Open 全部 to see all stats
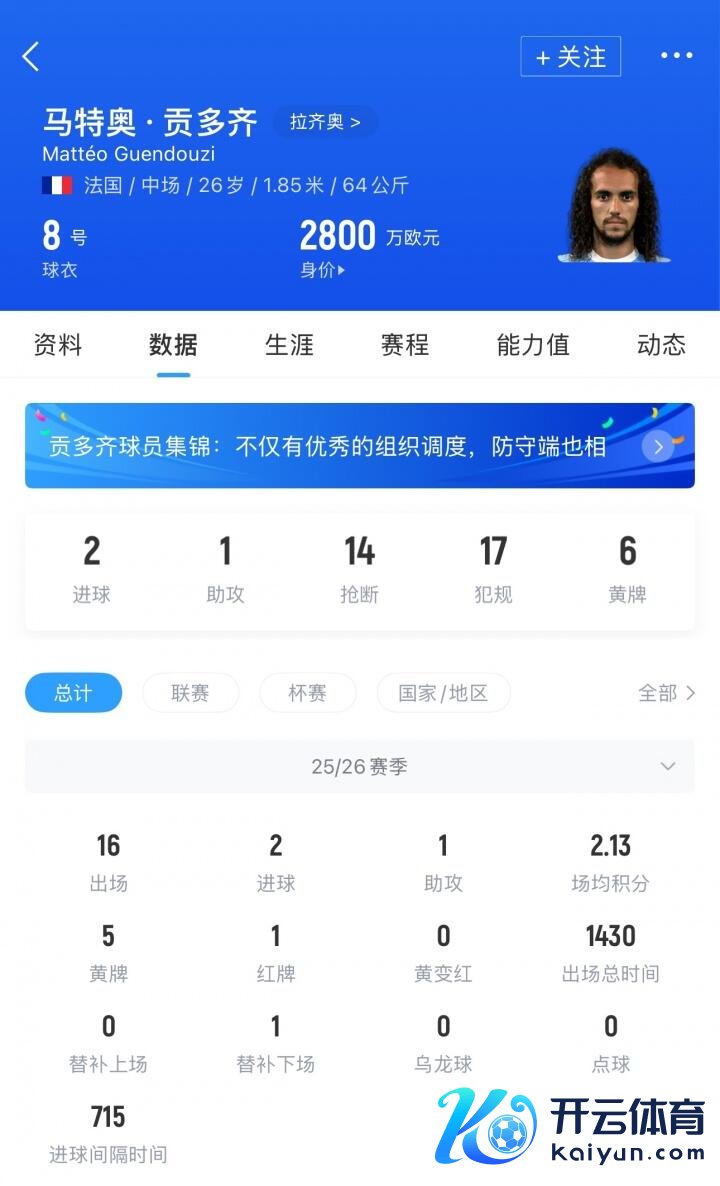 (666, 693)
